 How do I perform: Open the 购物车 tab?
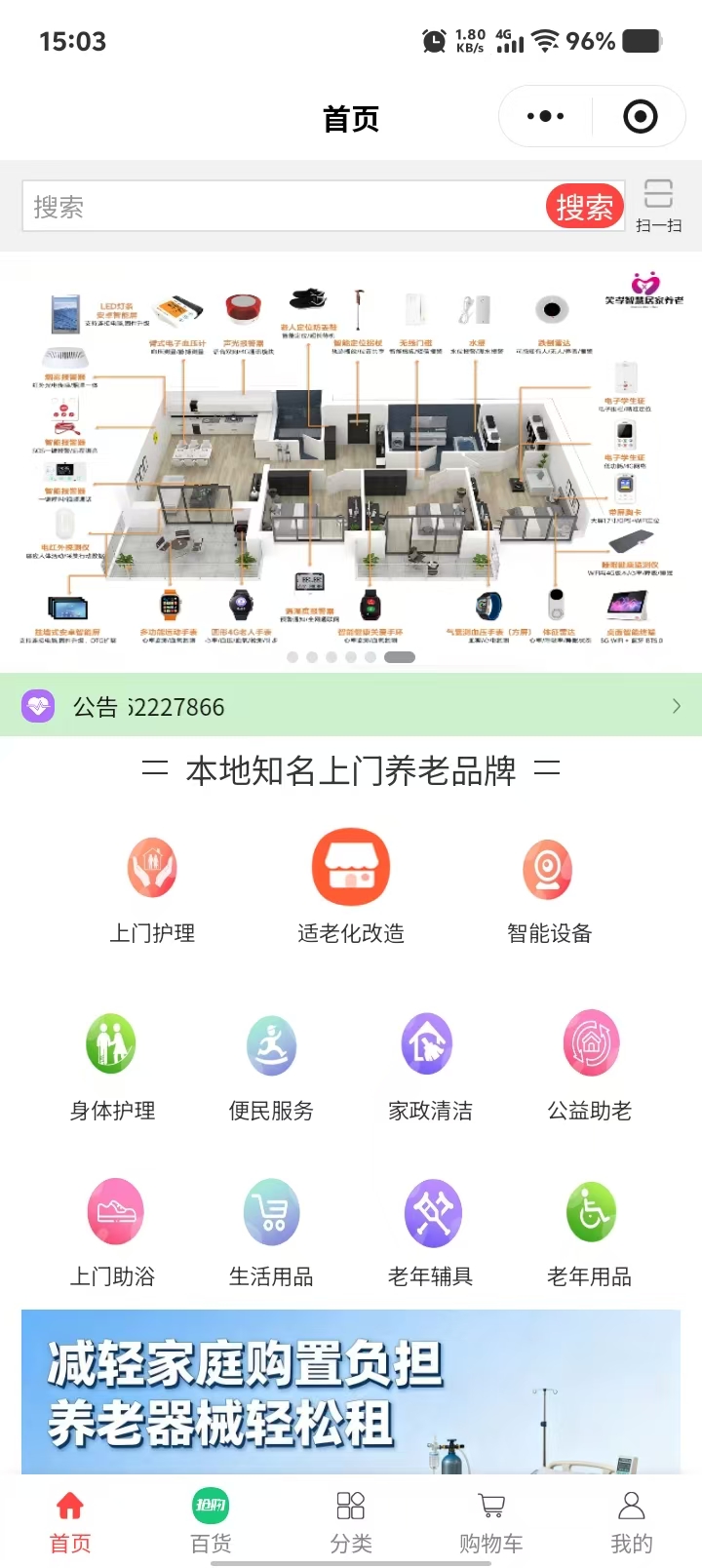tap(491, 1521)
